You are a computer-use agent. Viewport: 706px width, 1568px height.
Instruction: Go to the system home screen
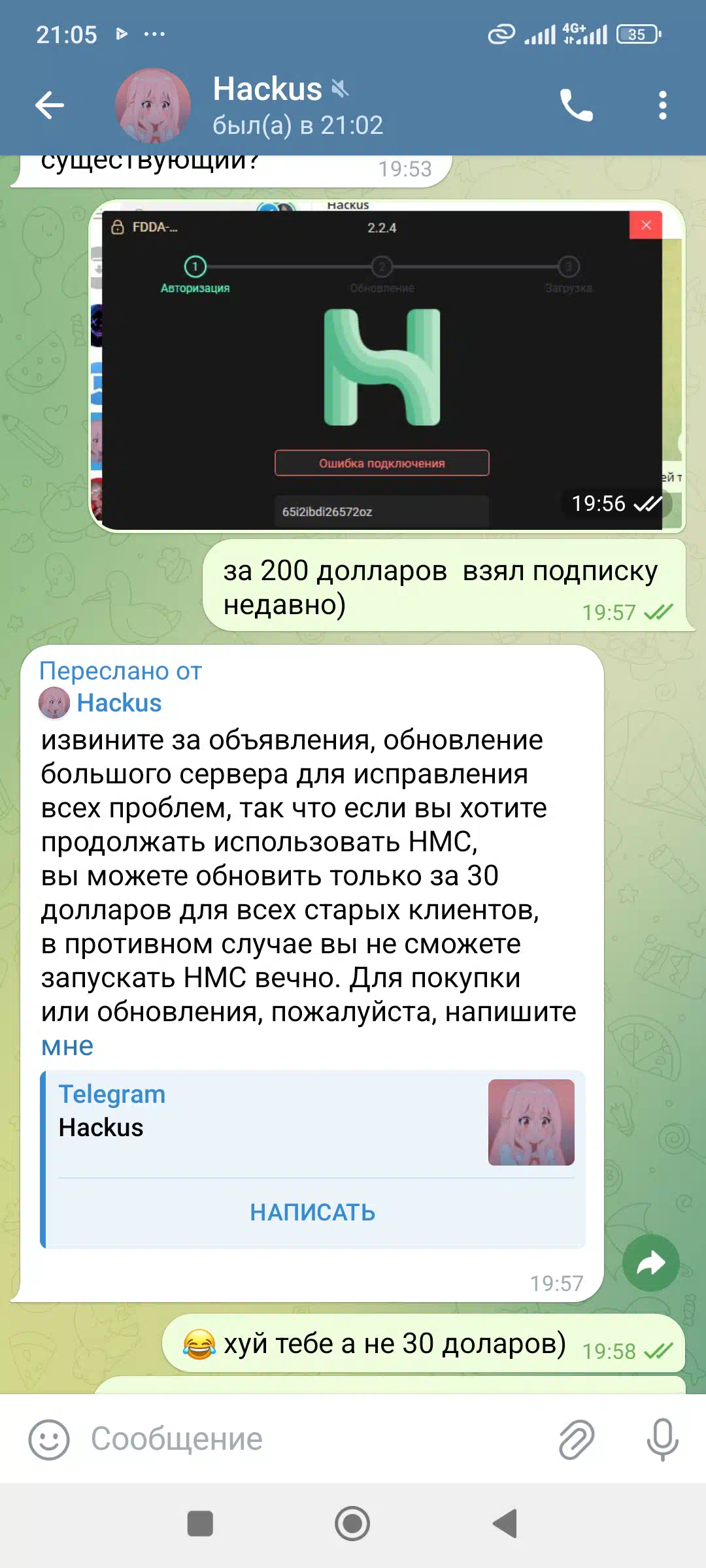click(x=352, y=1524)
